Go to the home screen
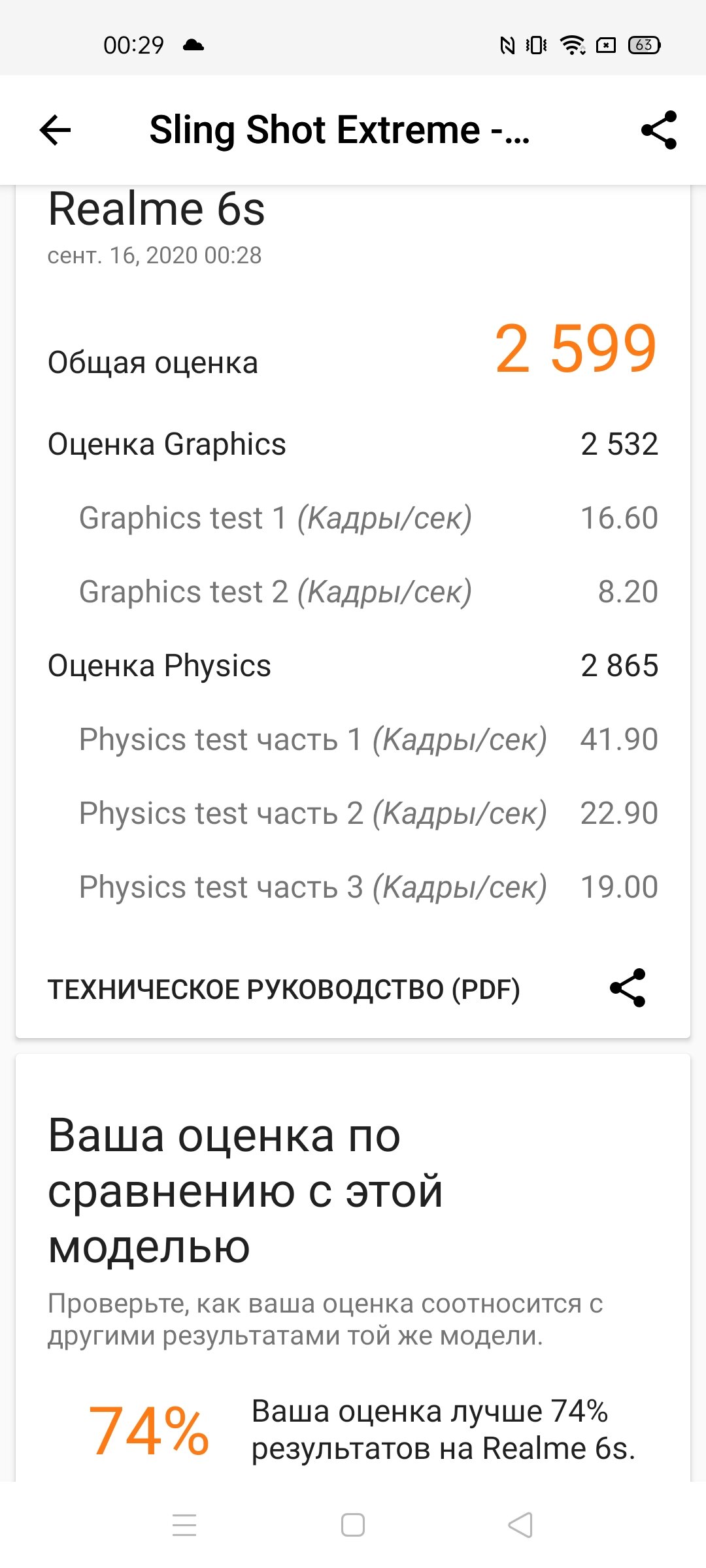Viewport: 706px width, 1568px height. [x=353, y=1525]
